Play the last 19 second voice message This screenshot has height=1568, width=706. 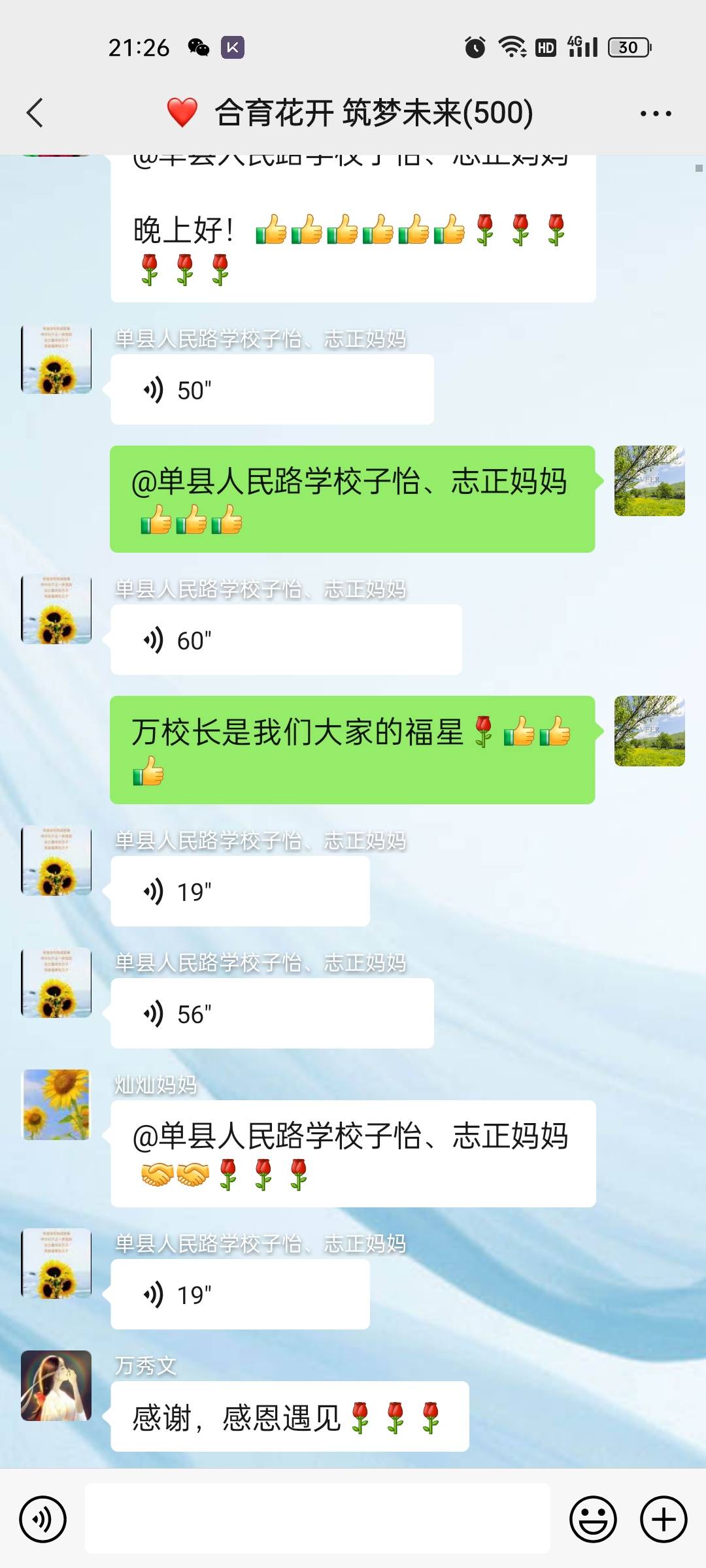click(239, 1294)
